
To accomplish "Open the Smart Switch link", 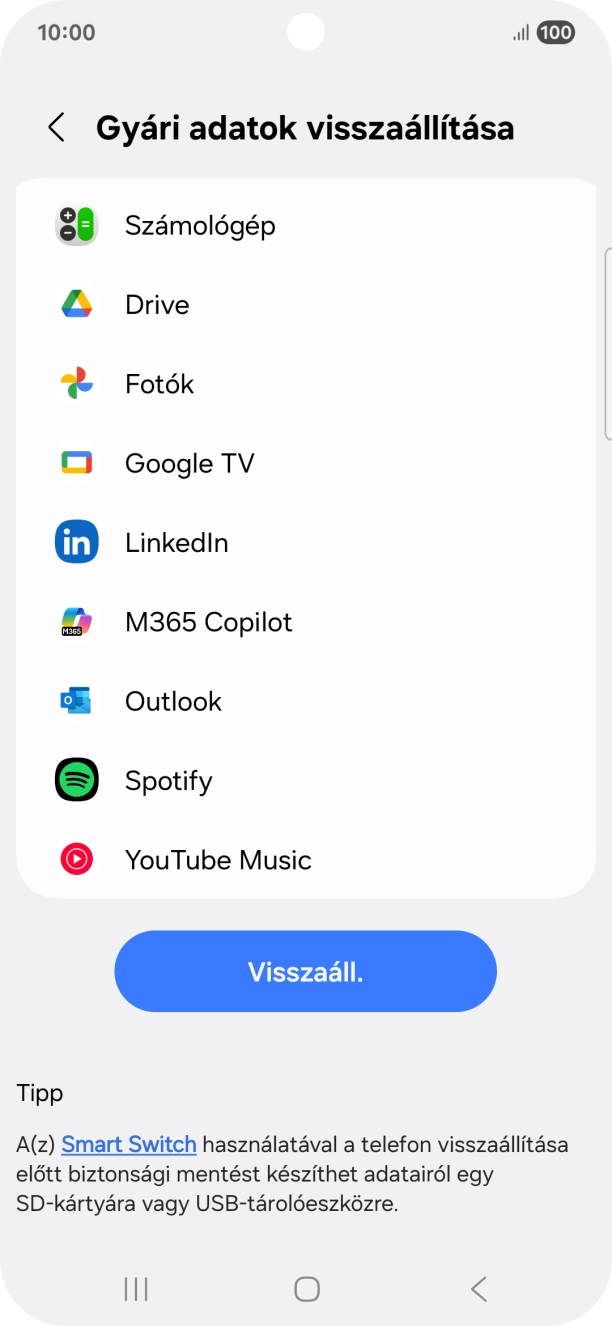I will [129, 1144].
